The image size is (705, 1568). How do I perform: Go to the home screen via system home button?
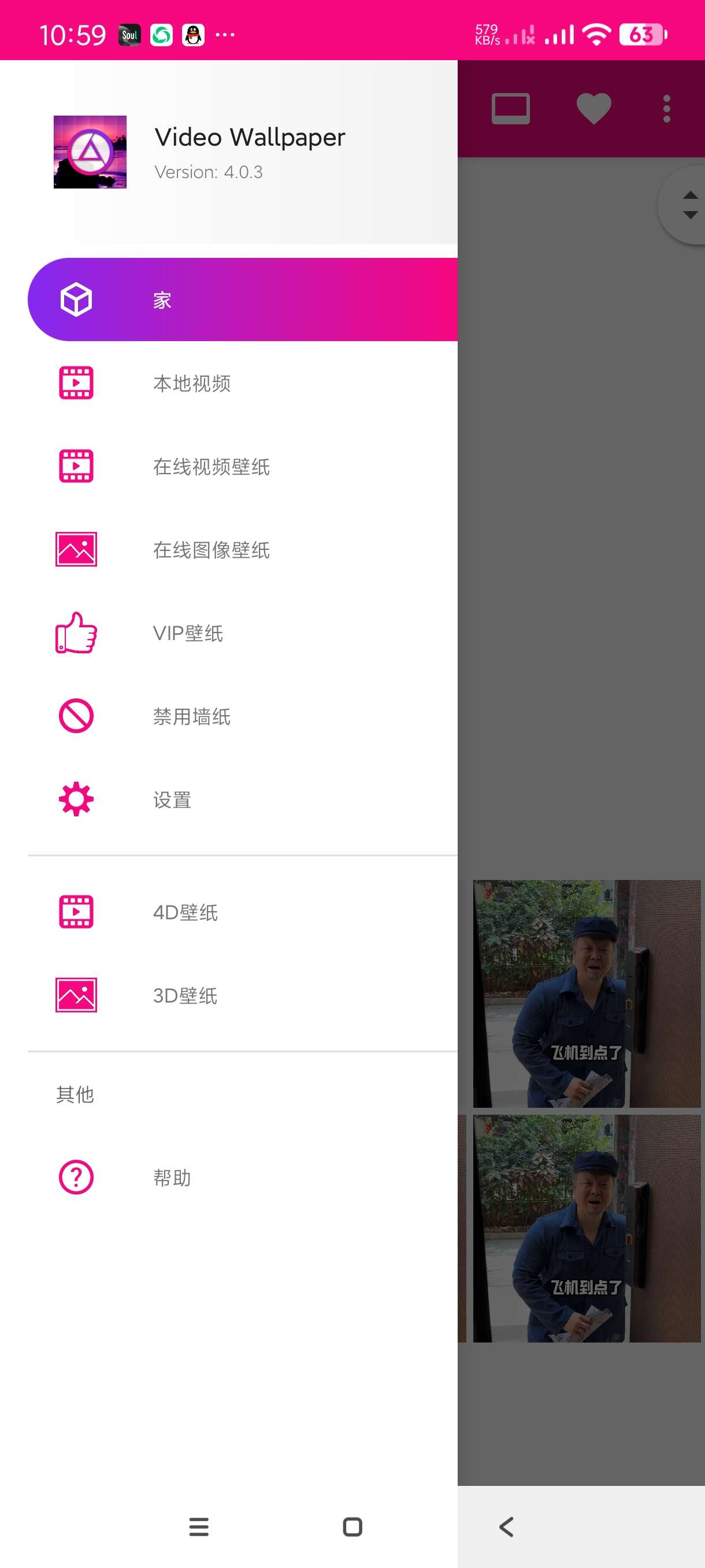tap(352, 1526)
